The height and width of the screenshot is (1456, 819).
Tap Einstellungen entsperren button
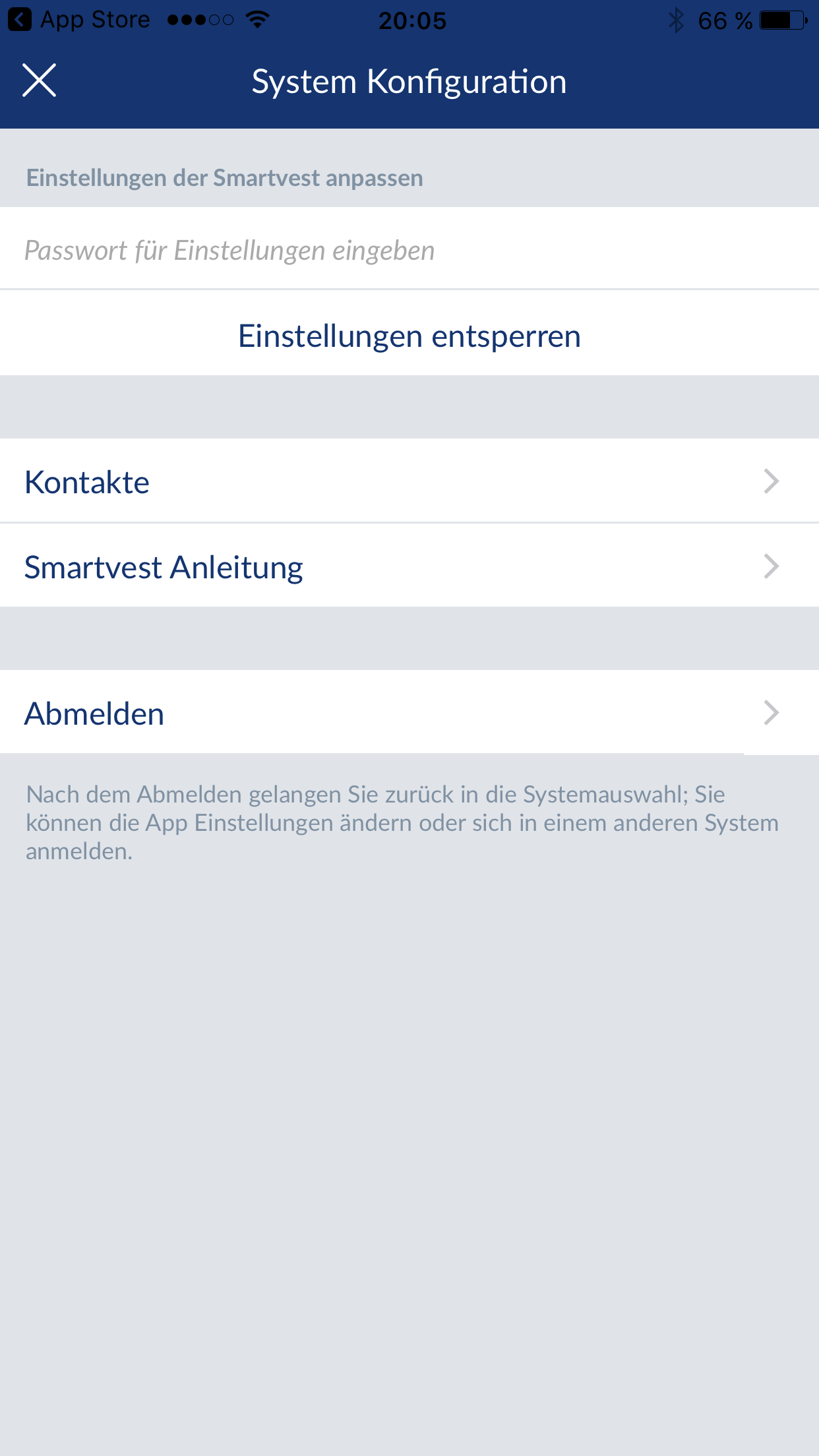point(409,336)
